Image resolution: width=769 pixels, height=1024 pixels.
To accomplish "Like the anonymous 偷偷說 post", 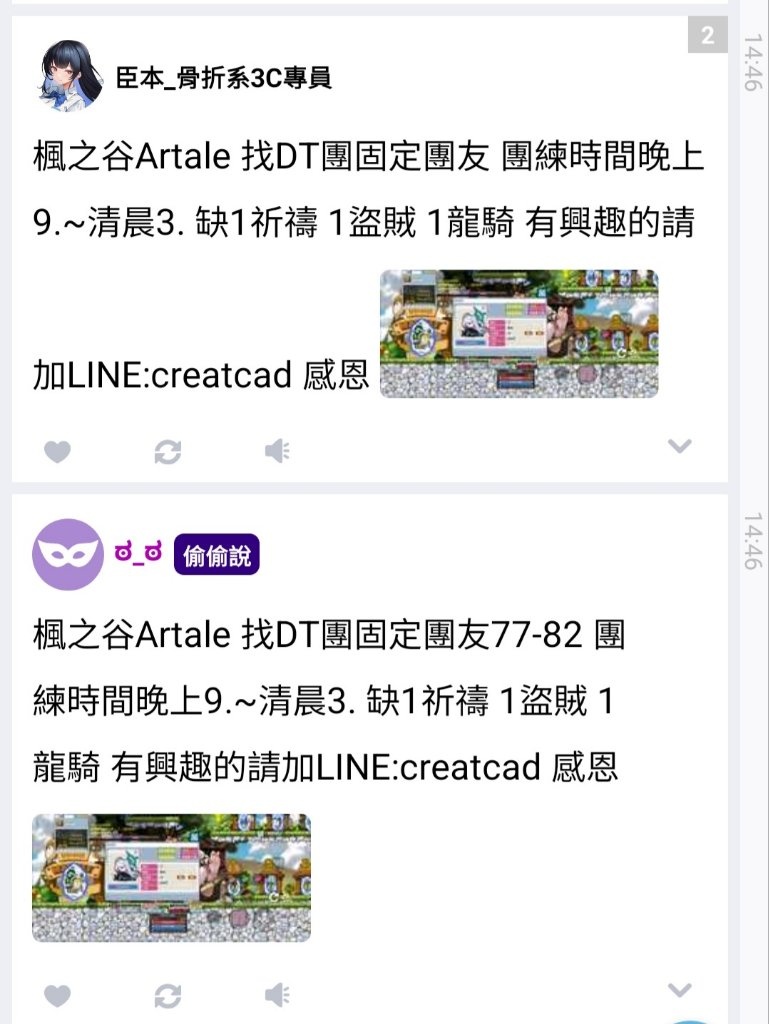I will pyautogui.click(x=58, y=996).
